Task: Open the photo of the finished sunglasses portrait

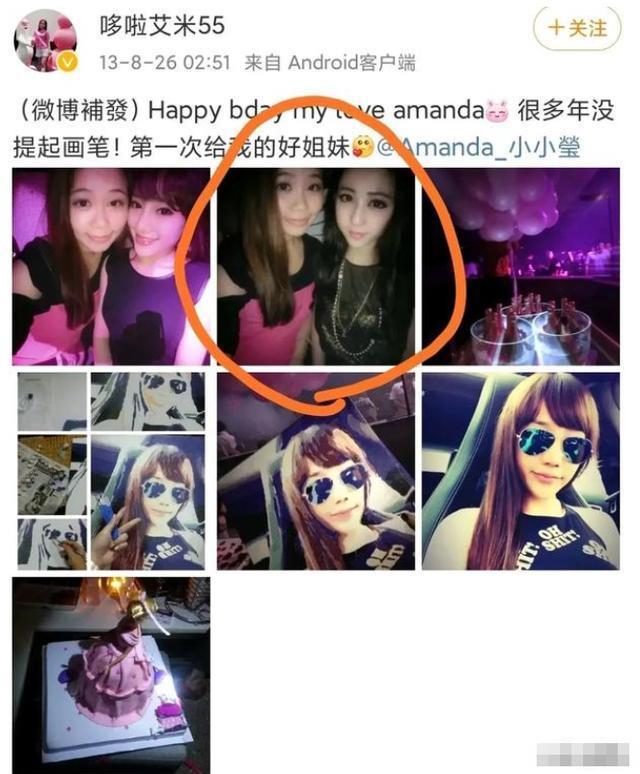Action: click(316, 471)
